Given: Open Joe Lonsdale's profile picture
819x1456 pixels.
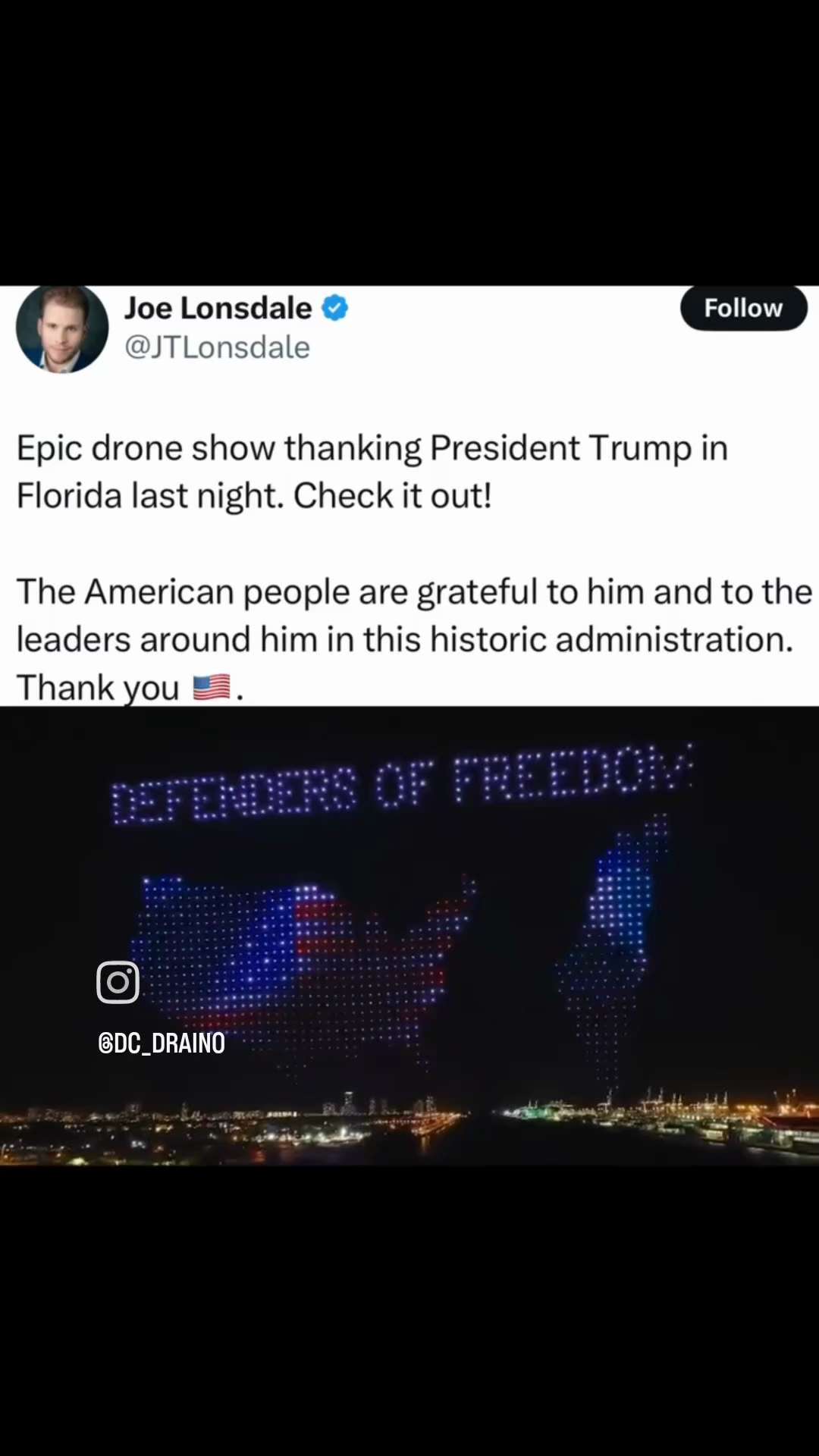Looking at the screenshot, I should pyautogui.click(x=62, y=328).
